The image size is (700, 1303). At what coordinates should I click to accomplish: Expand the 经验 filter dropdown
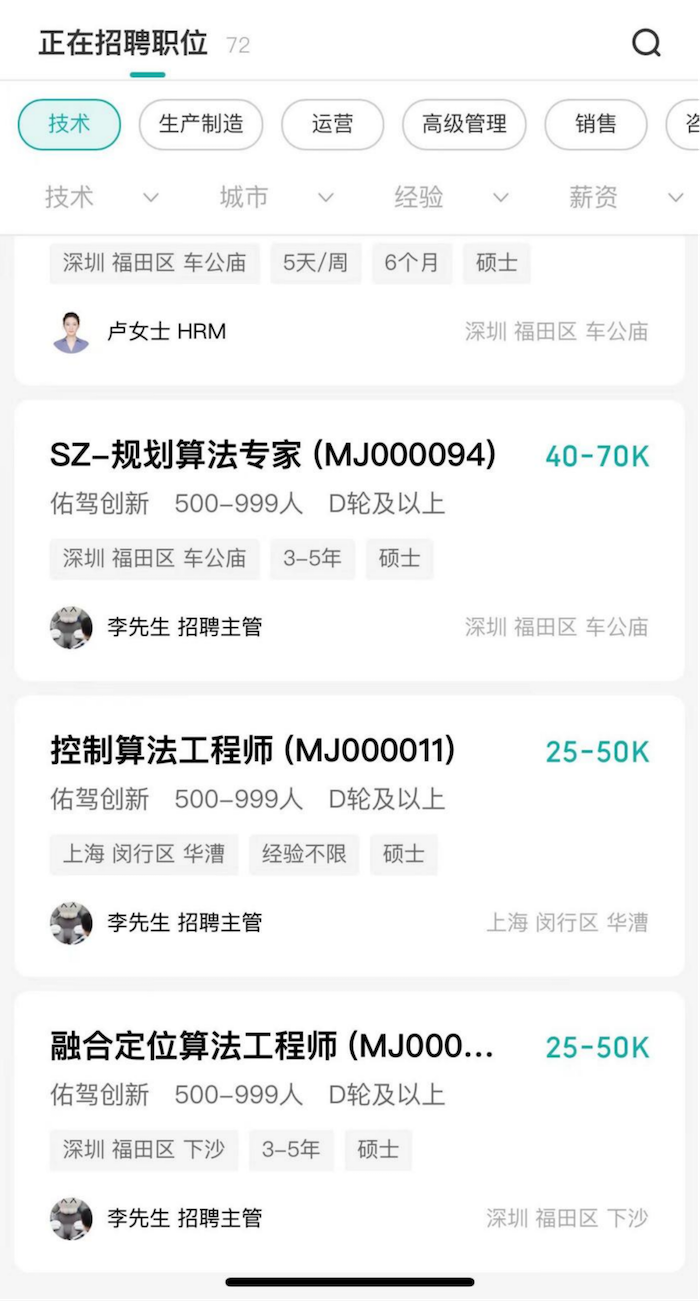pyautogui.click(x=451, y=197)
